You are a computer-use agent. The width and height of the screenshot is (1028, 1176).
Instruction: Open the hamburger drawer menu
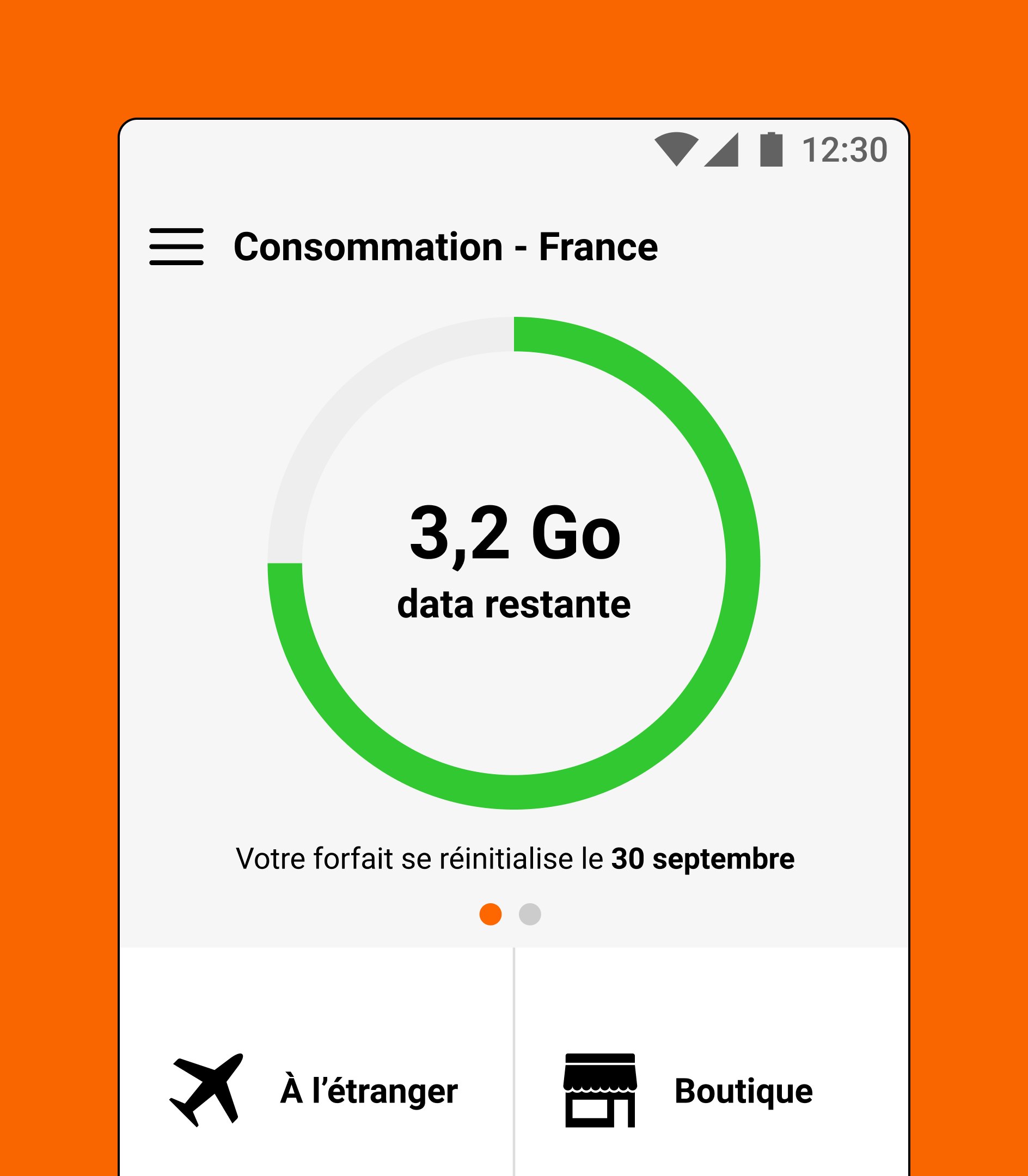click(x=176, y=247)
